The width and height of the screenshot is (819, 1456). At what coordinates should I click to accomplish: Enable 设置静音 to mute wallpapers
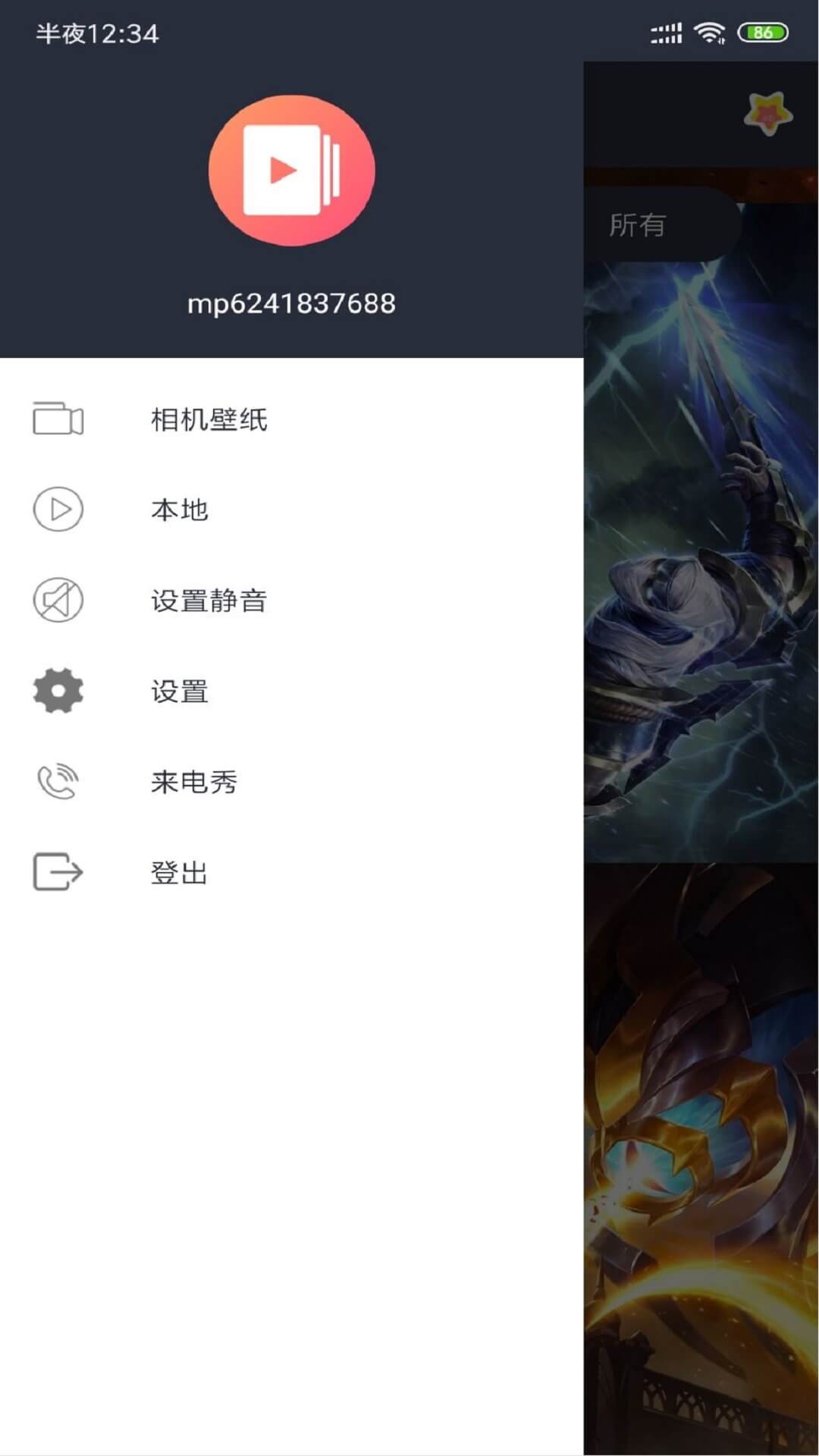pyautogui.click(x=210, y=600)
